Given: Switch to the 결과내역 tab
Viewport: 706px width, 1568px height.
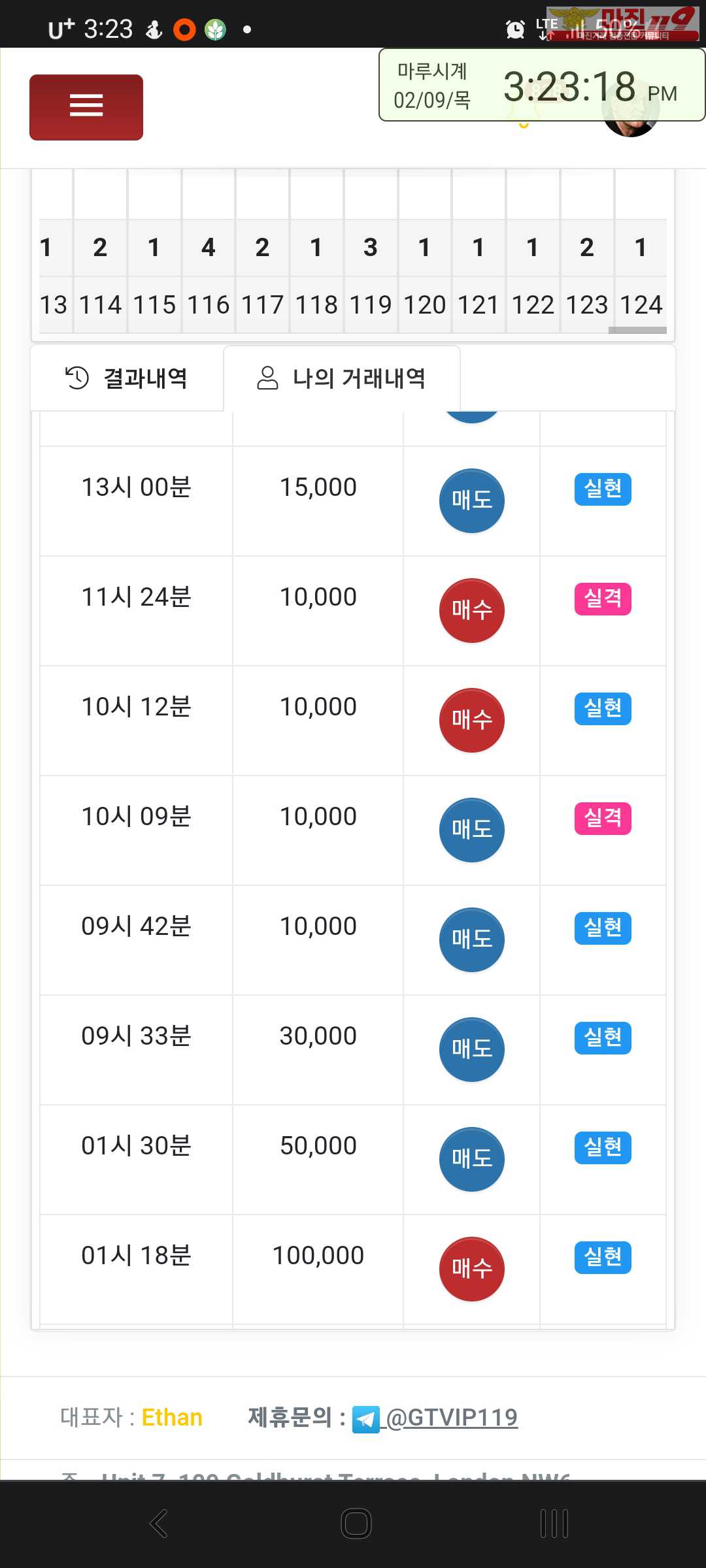Looking at the screenshot, I should pos(127,378).
